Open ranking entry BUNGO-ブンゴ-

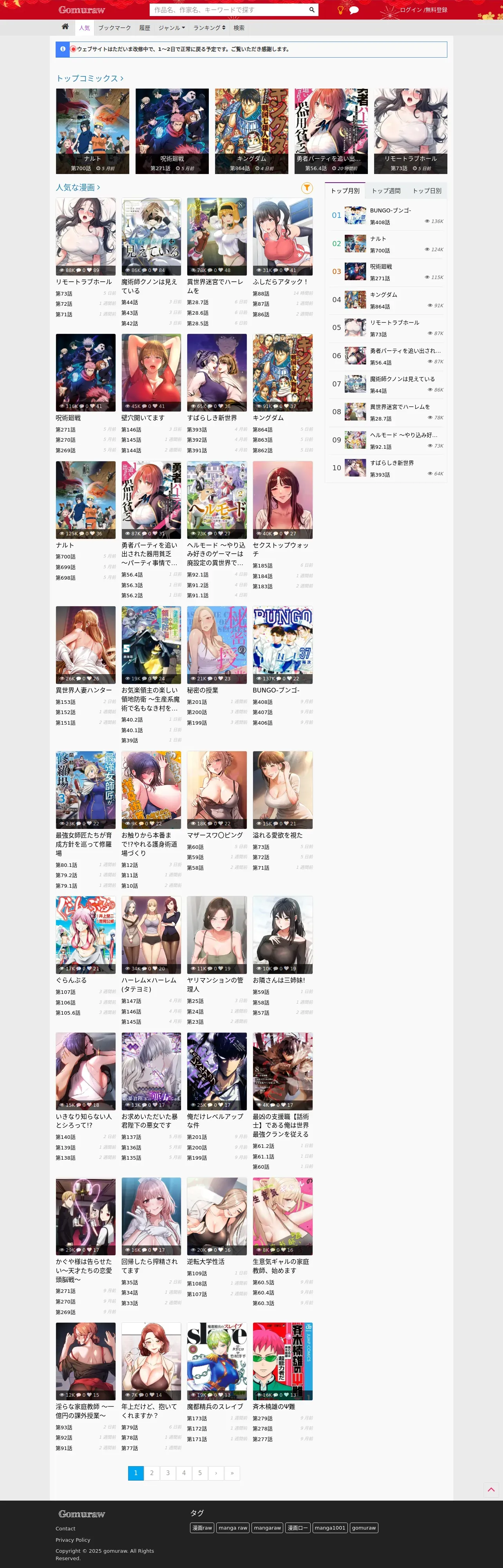click(x=391, y=210)
